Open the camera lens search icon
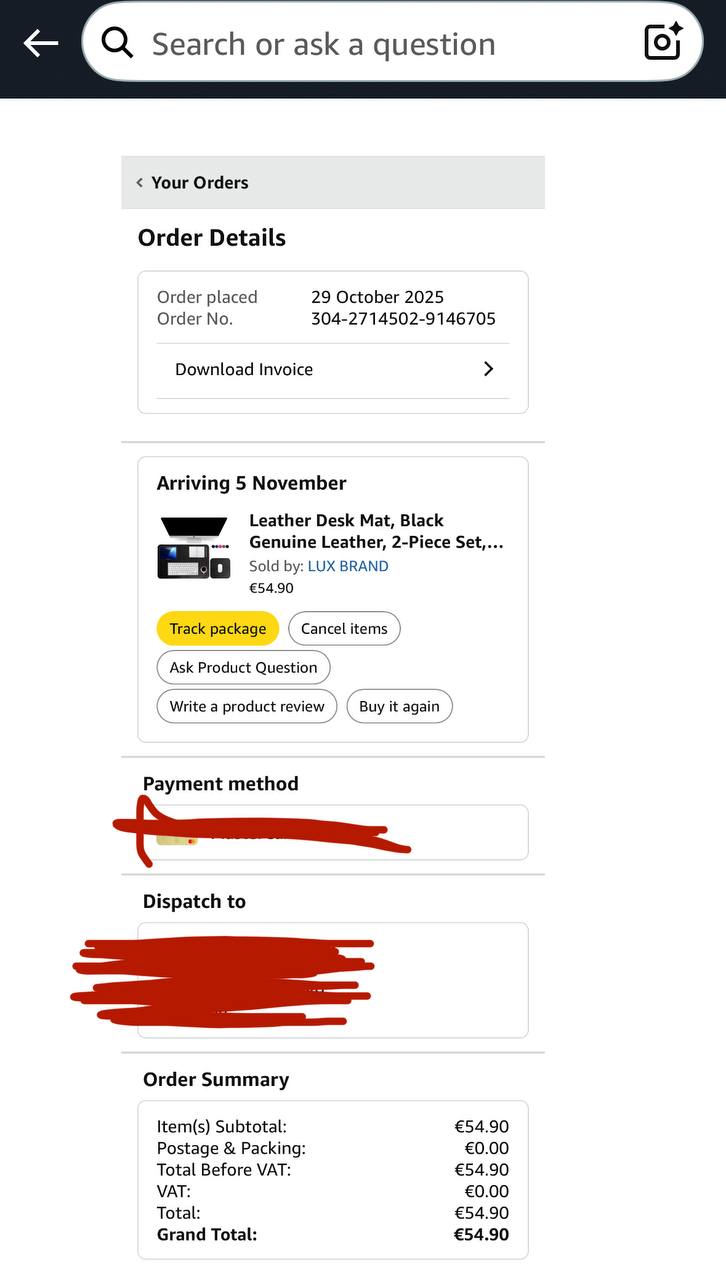The width and height of the screenshot is (726, 1280). click(663, 43)
